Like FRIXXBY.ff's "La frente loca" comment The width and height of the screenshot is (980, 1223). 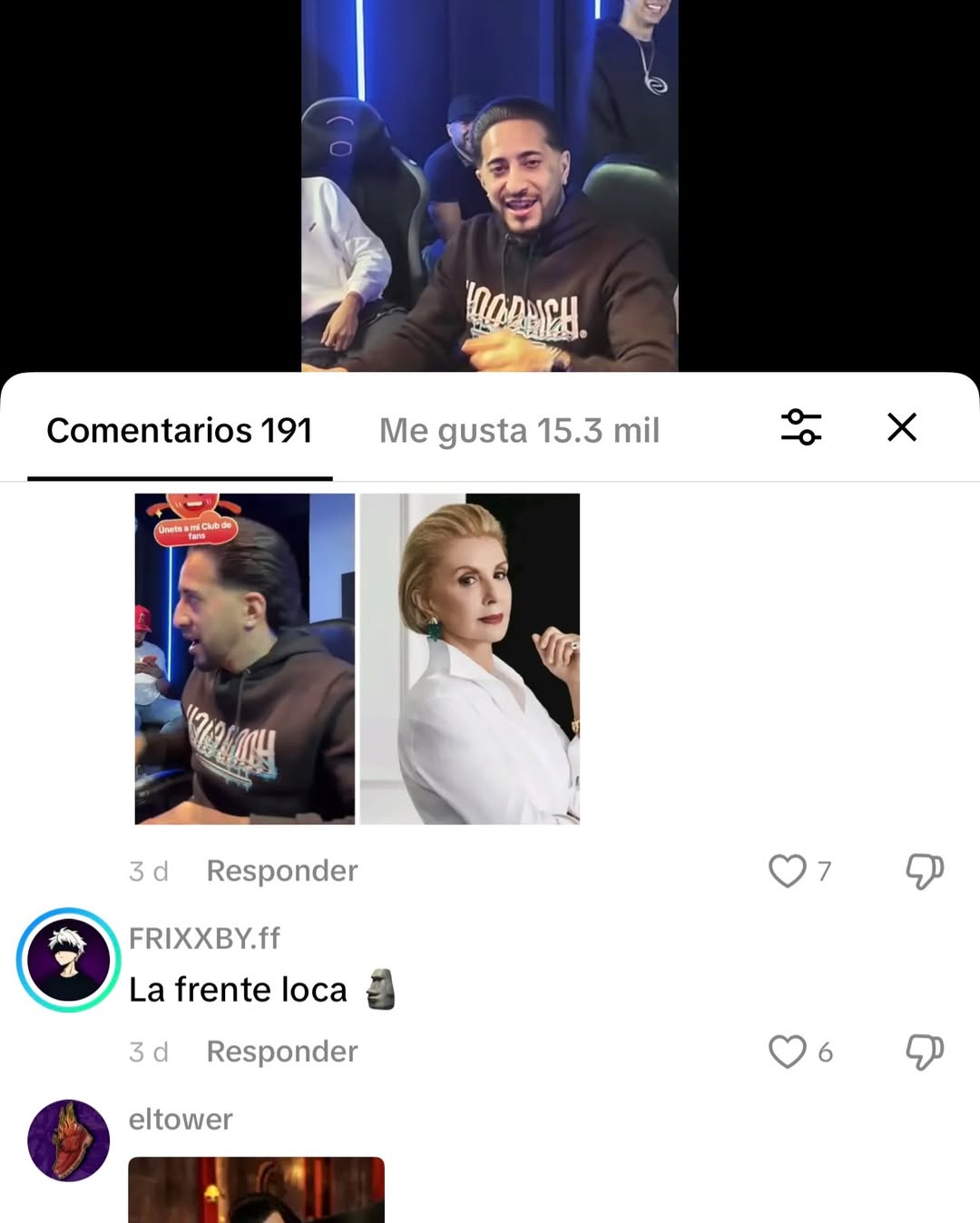click(787, 1052)
